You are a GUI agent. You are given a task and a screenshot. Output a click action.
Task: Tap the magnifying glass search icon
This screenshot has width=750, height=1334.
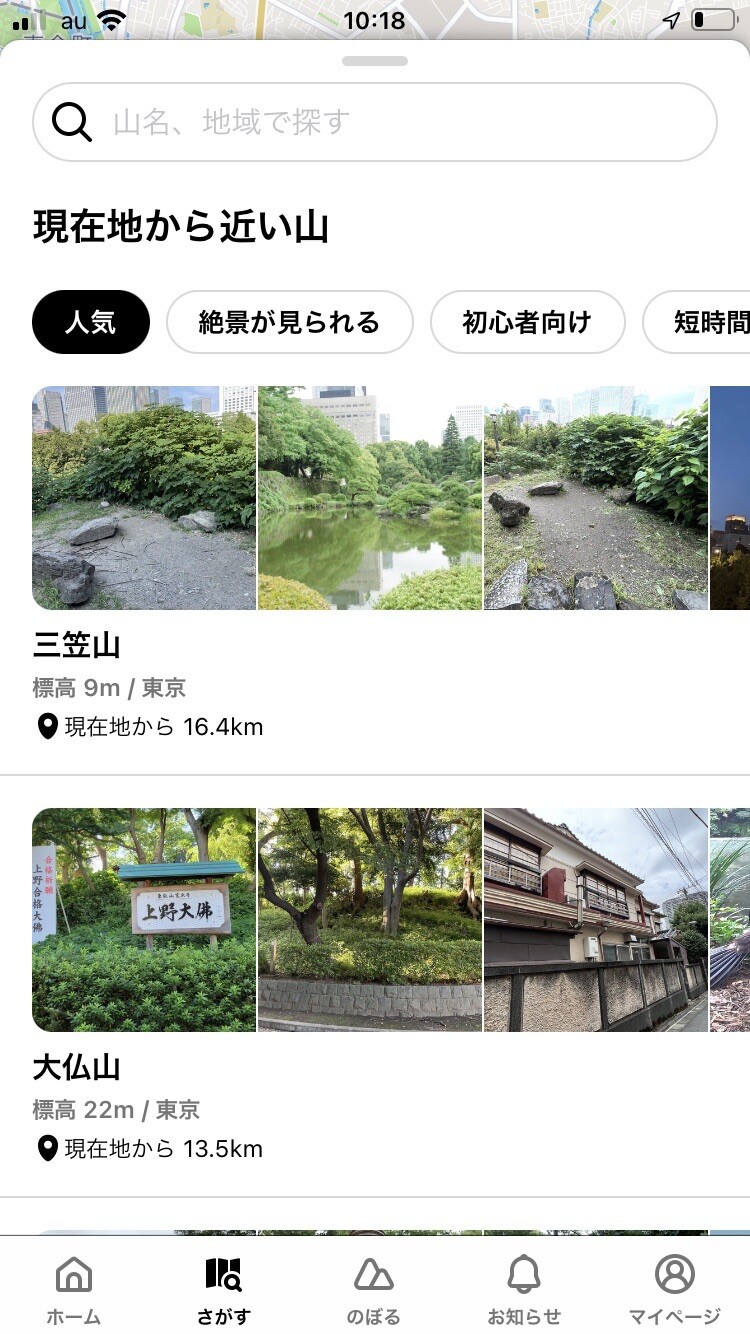tap(70, 121)
